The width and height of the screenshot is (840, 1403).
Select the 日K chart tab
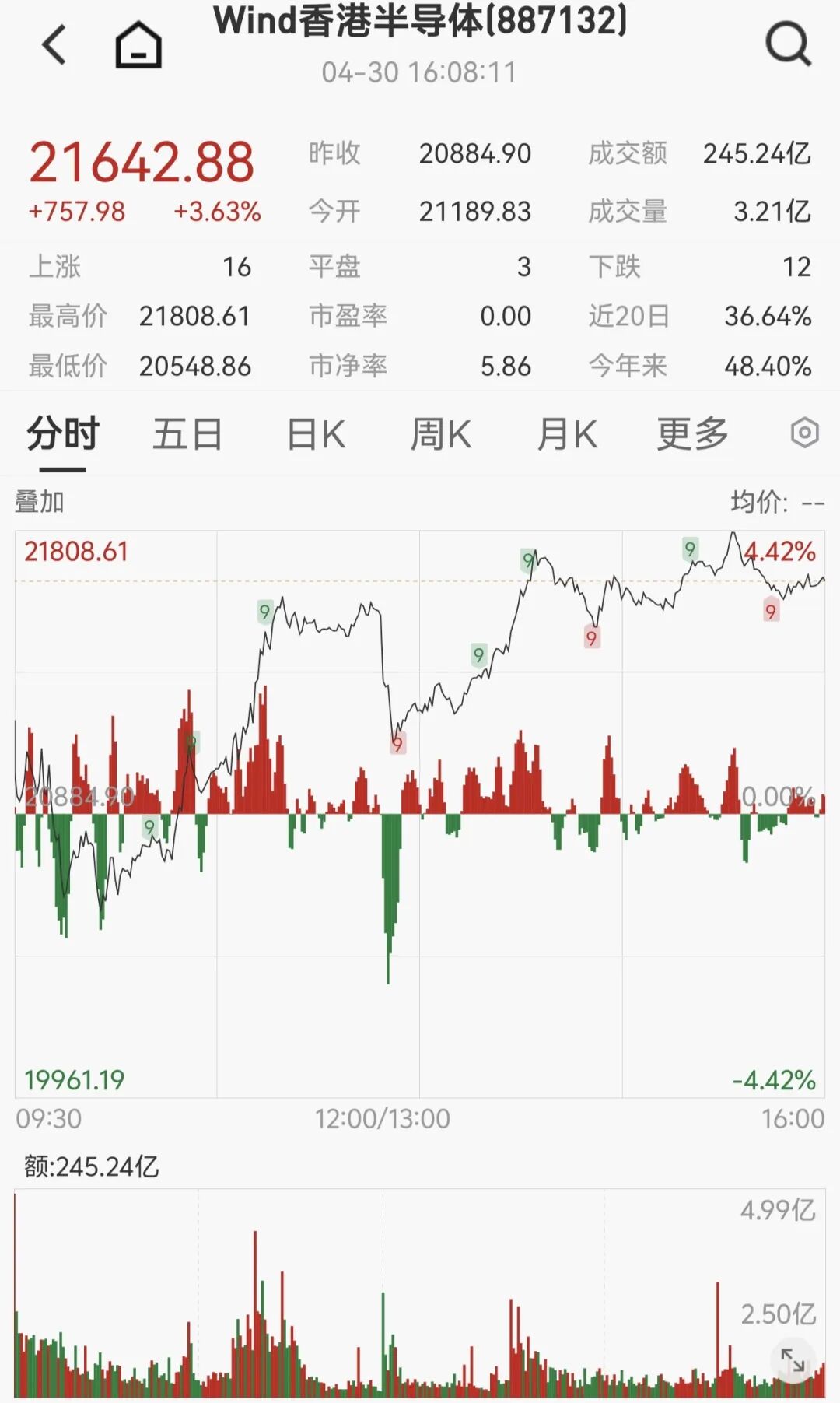tap(316, 434)
